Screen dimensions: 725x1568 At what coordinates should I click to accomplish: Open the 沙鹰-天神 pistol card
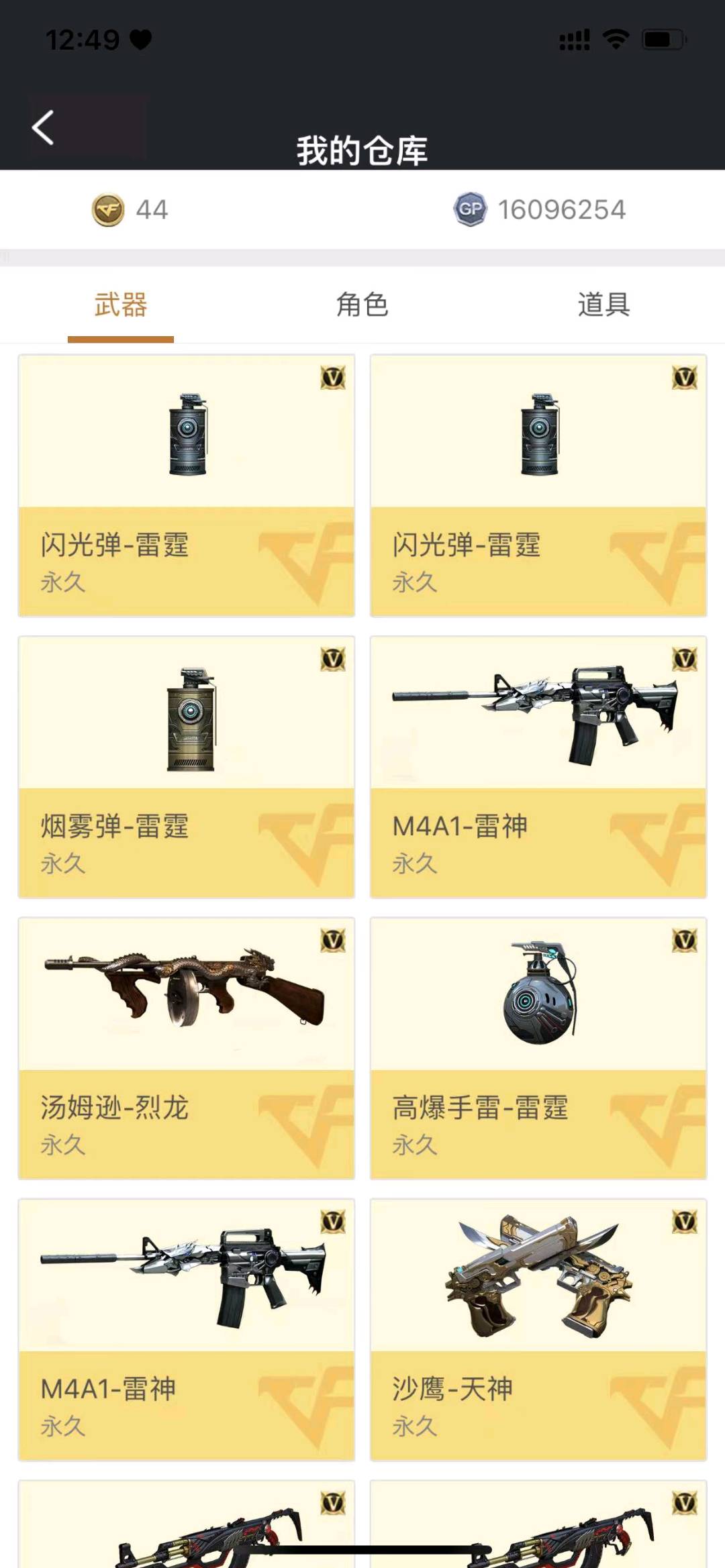pos(538,1329)
